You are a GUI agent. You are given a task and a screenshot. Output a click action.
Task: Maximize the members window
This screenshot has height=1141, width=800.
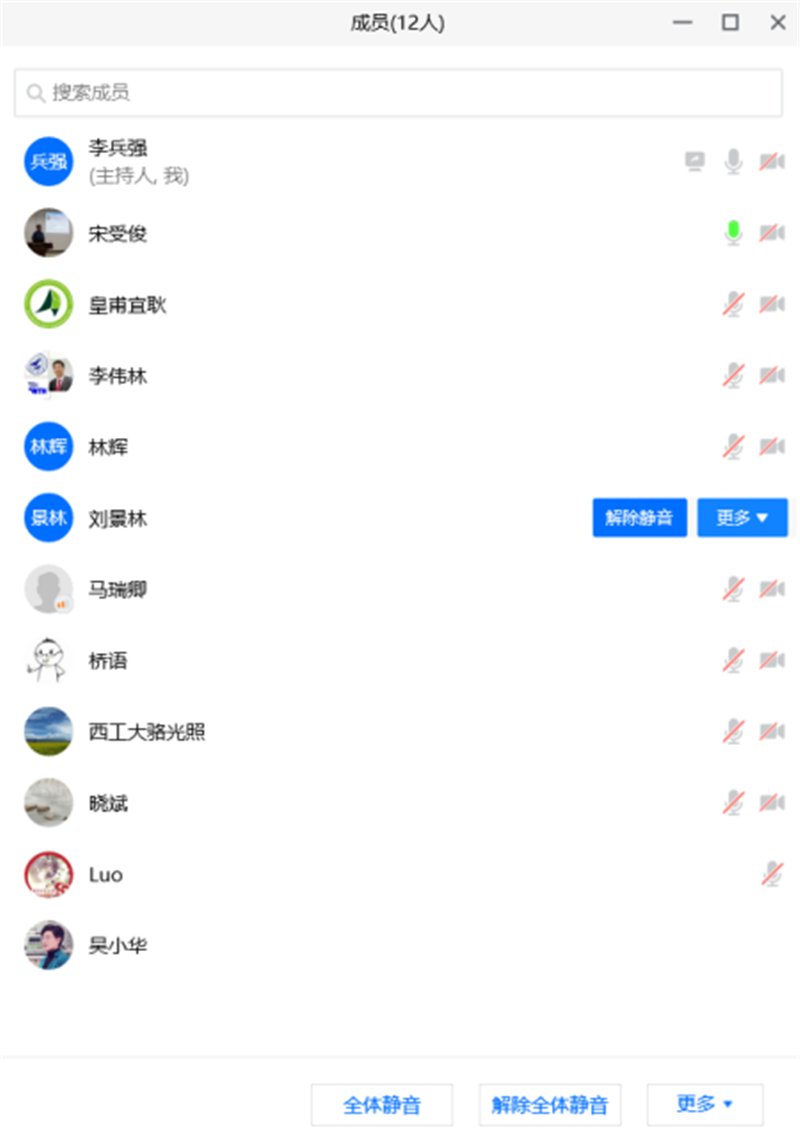(730, 23)
